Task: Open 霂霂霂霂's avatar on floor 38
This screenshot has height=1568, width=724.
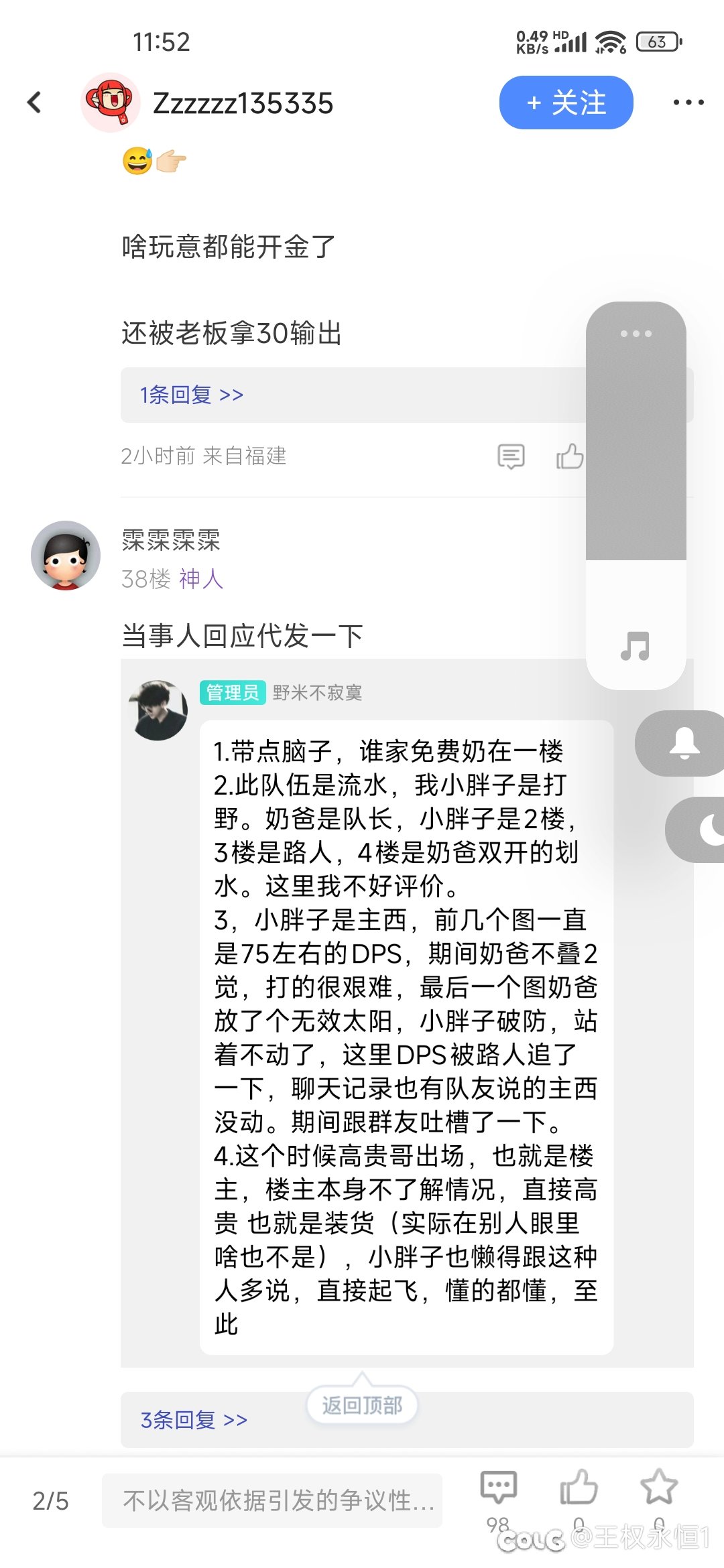Action: pyautogui.click(x=66, y=556)
